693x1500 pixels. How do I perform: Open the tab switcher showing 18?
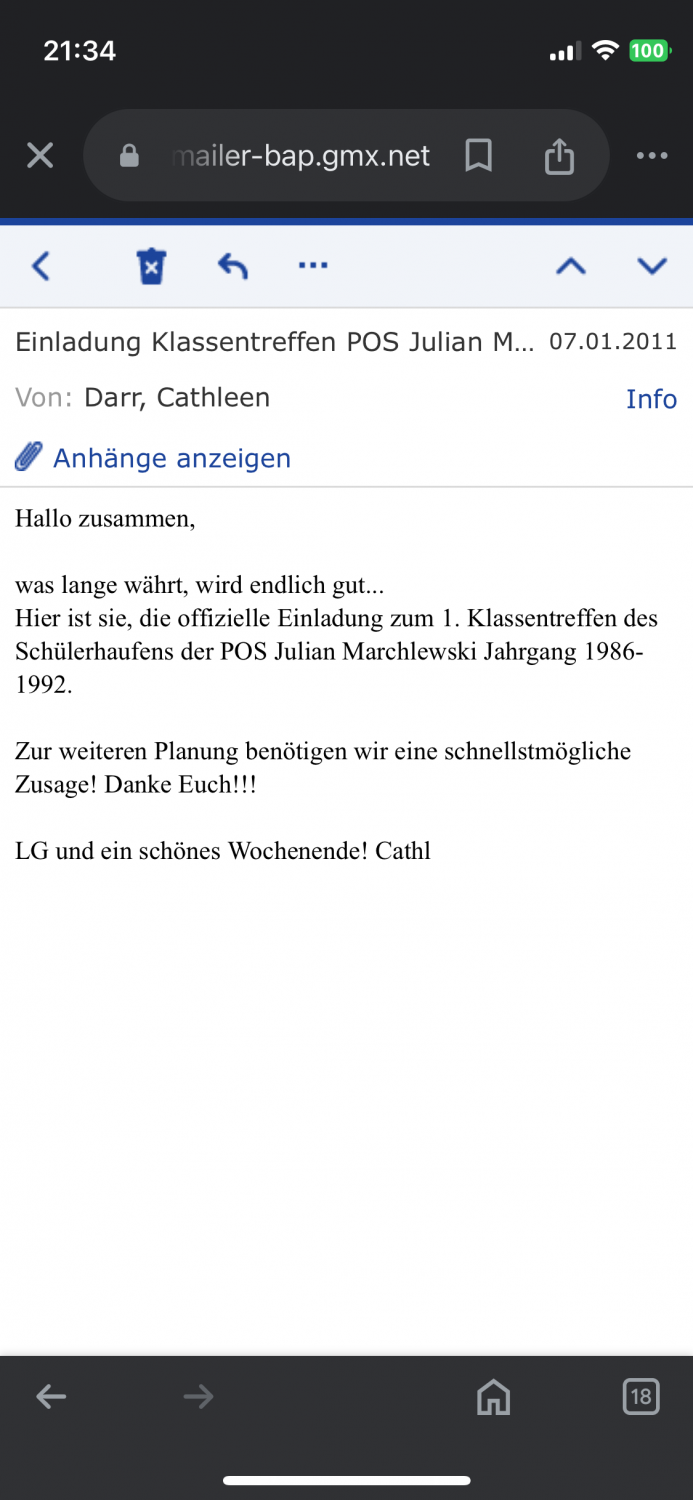(x=641, y=1397)
